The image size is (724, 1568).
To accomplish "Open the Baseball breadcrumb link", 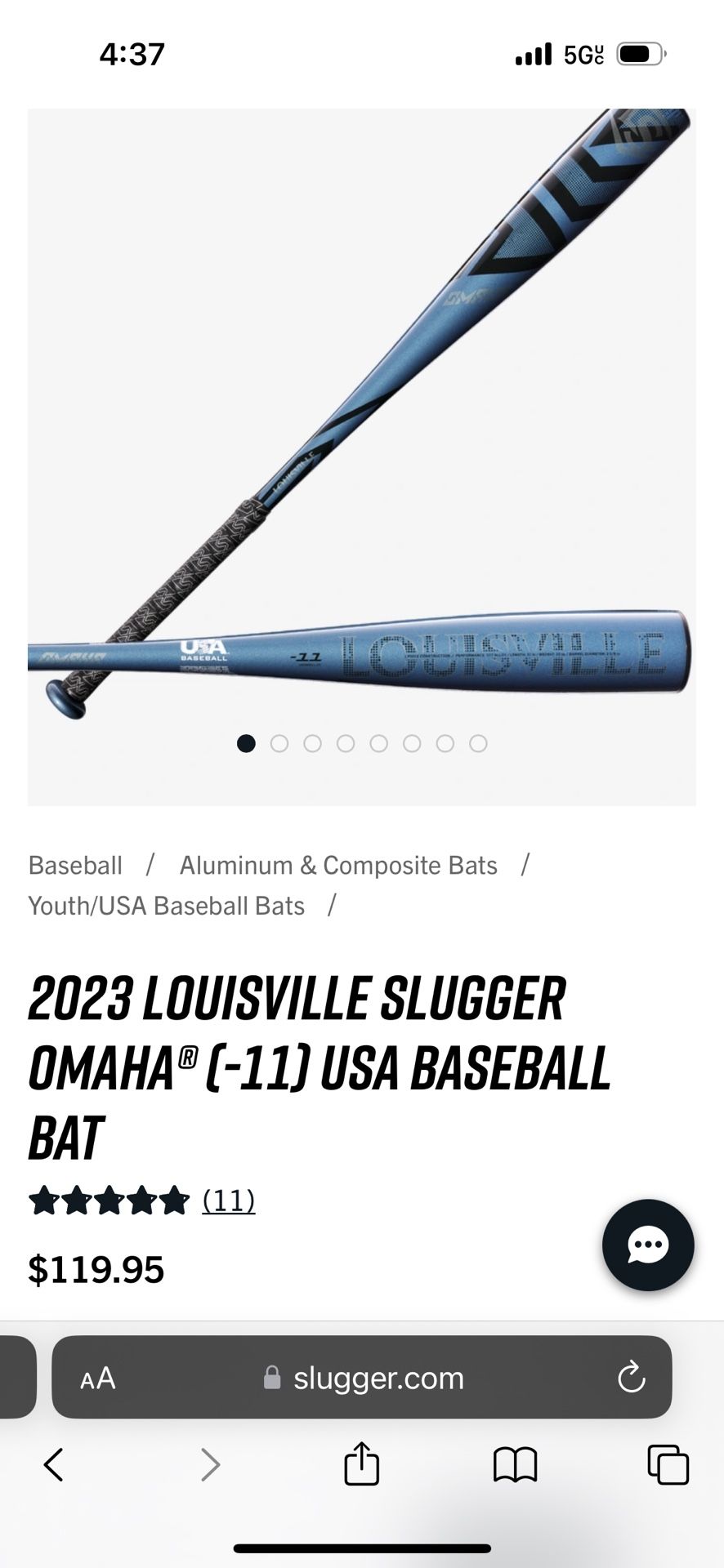I will tap(75, 865).
